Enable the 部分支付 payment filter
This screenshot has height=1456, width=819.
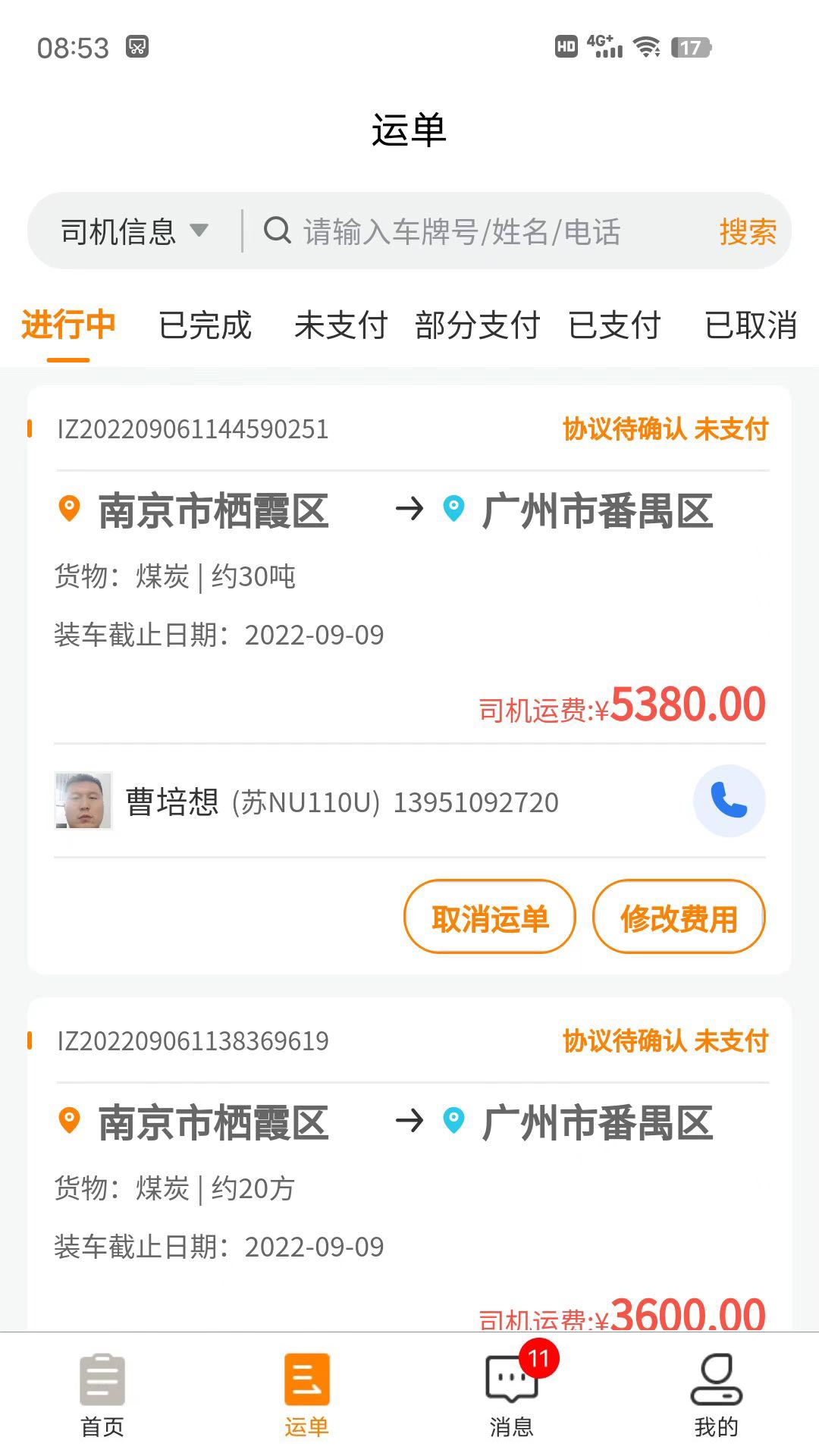(477, 325)
